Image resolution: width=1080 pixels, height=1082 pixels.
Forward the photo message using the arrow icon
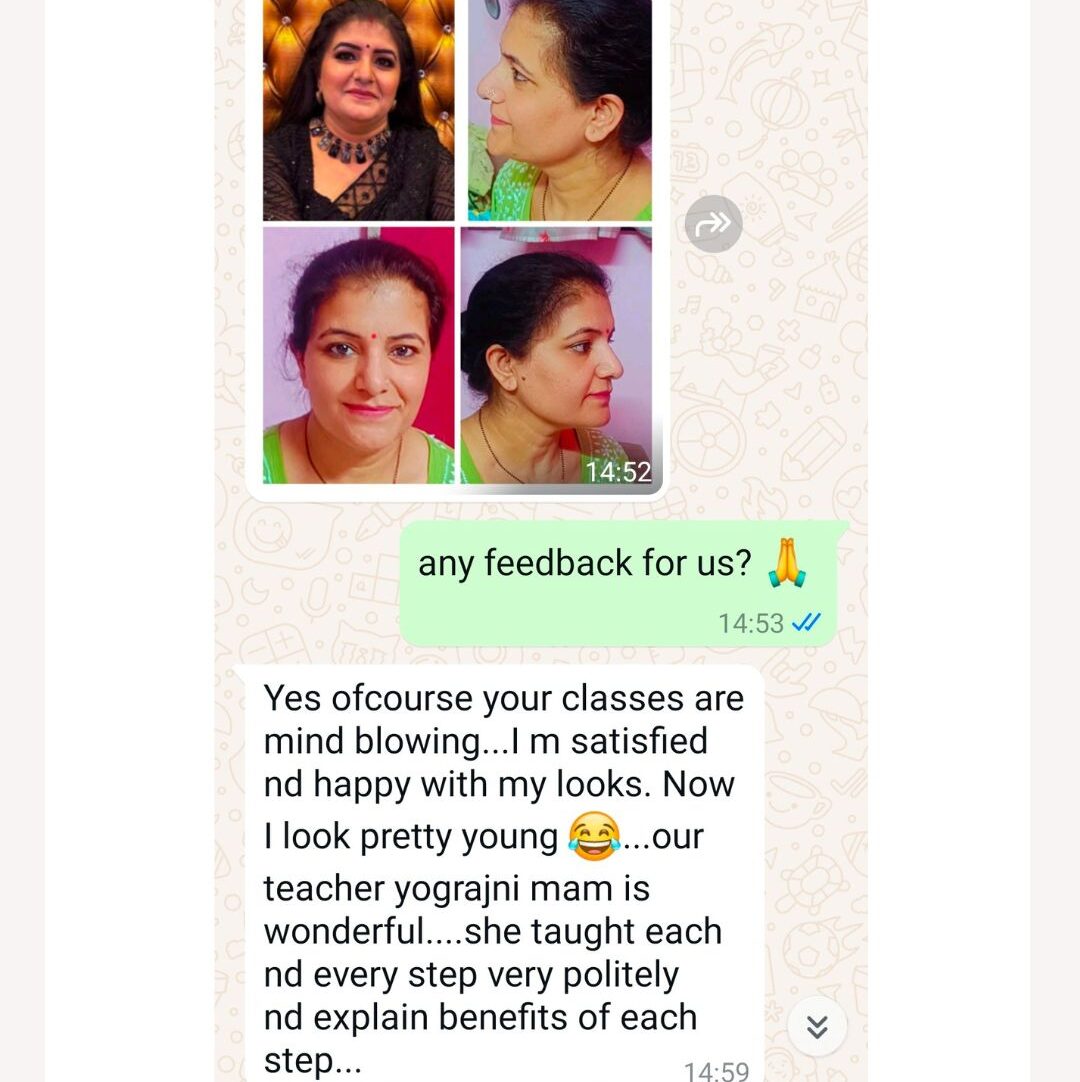tap(713, 224)
